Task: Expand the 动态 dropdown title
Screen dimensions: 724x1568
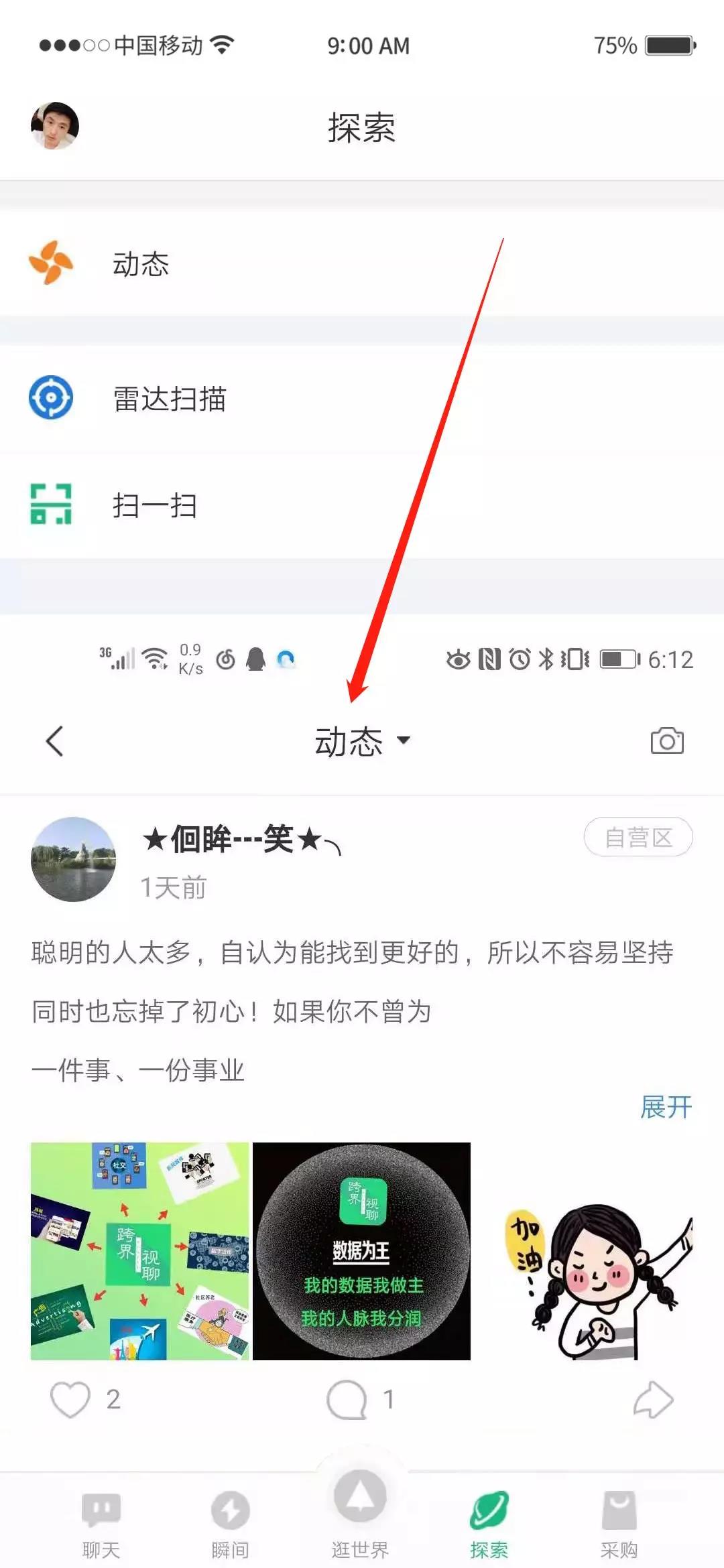Action: pyautogui.click(x=362, y=741)
